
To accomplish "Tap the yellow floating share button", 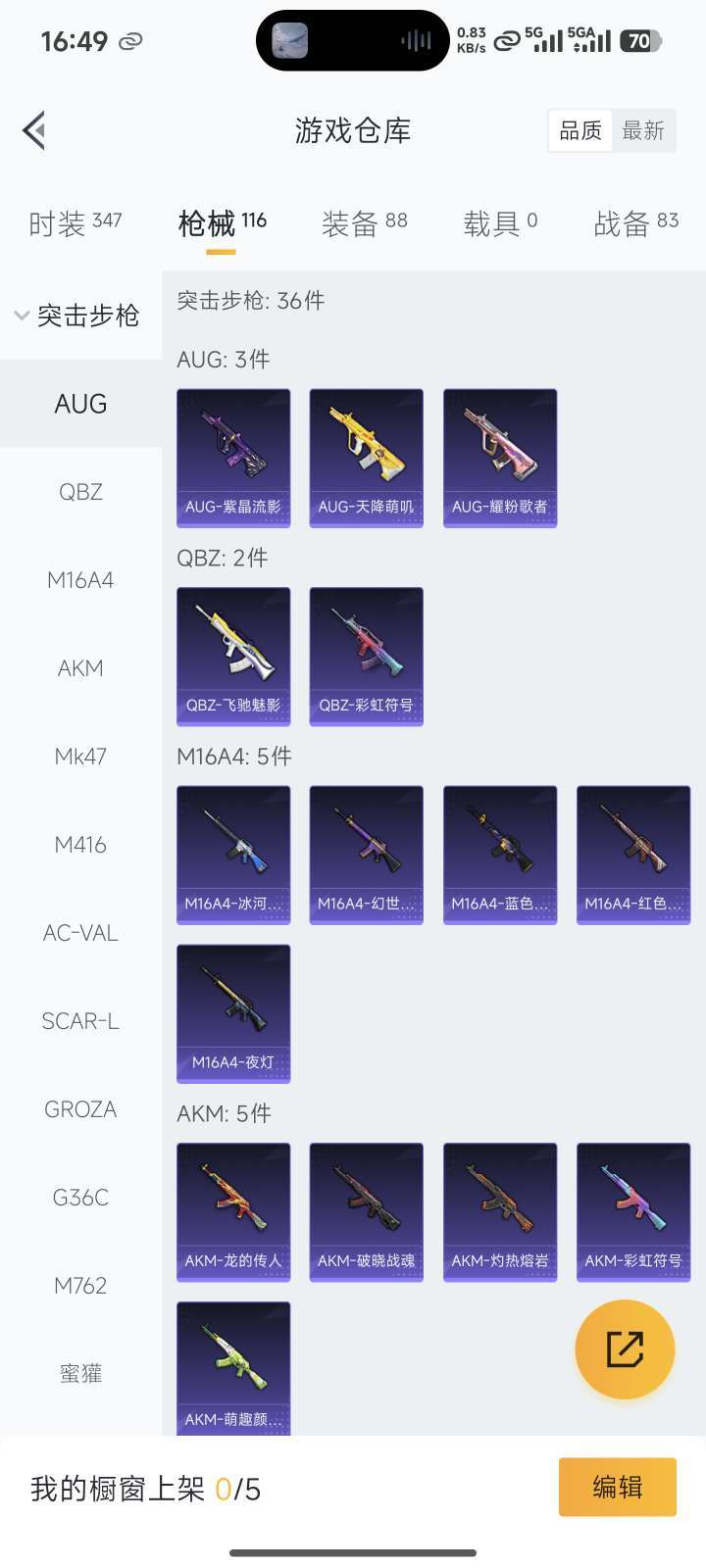I will click(625, 1349).
